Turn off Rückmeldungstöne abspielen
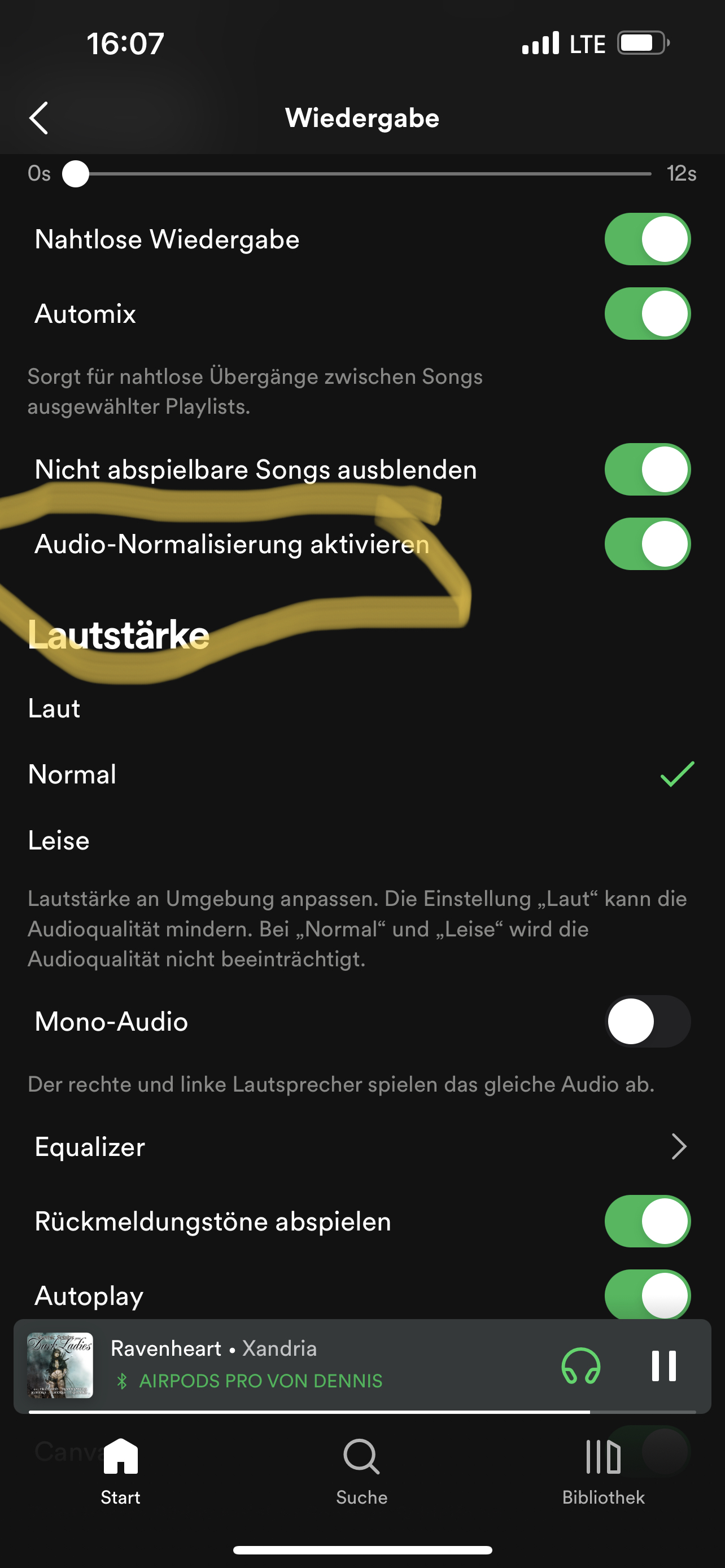The height and width of the screenshot is (1568, 725). tap(647, 1221)
